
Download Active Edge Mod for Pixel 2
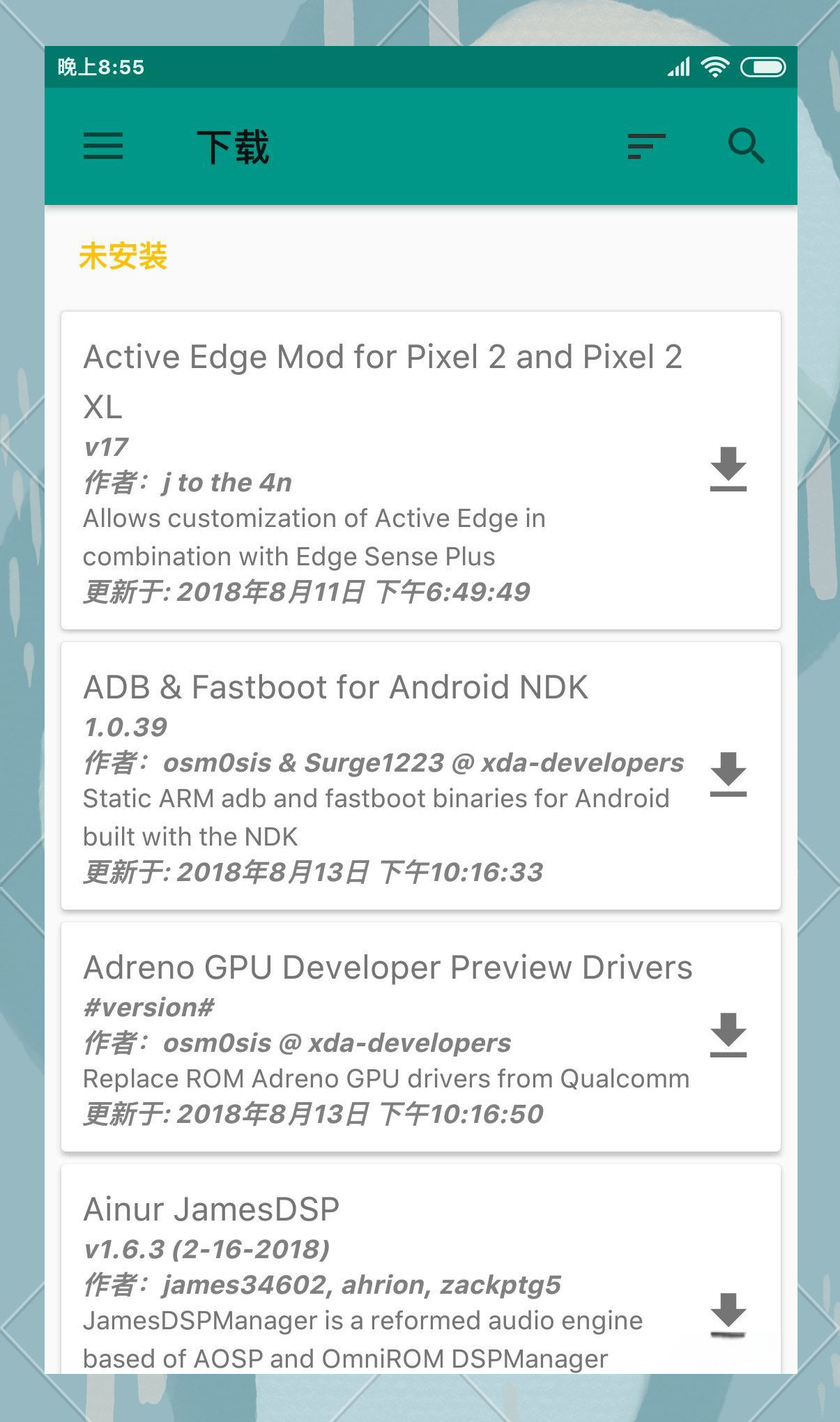tap(728, 469)
